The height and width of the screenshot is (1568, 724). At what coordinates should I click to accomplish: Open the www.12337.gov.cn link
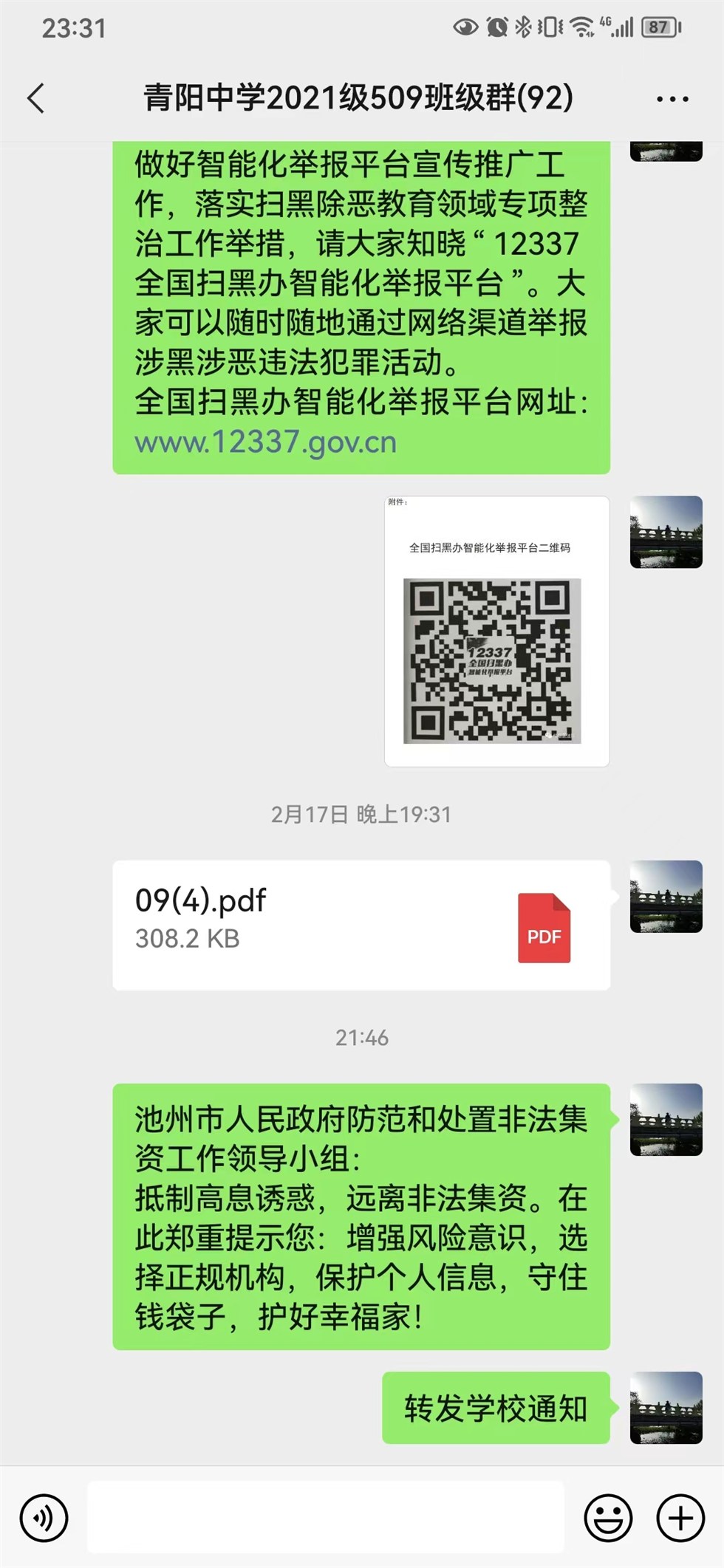266,442
